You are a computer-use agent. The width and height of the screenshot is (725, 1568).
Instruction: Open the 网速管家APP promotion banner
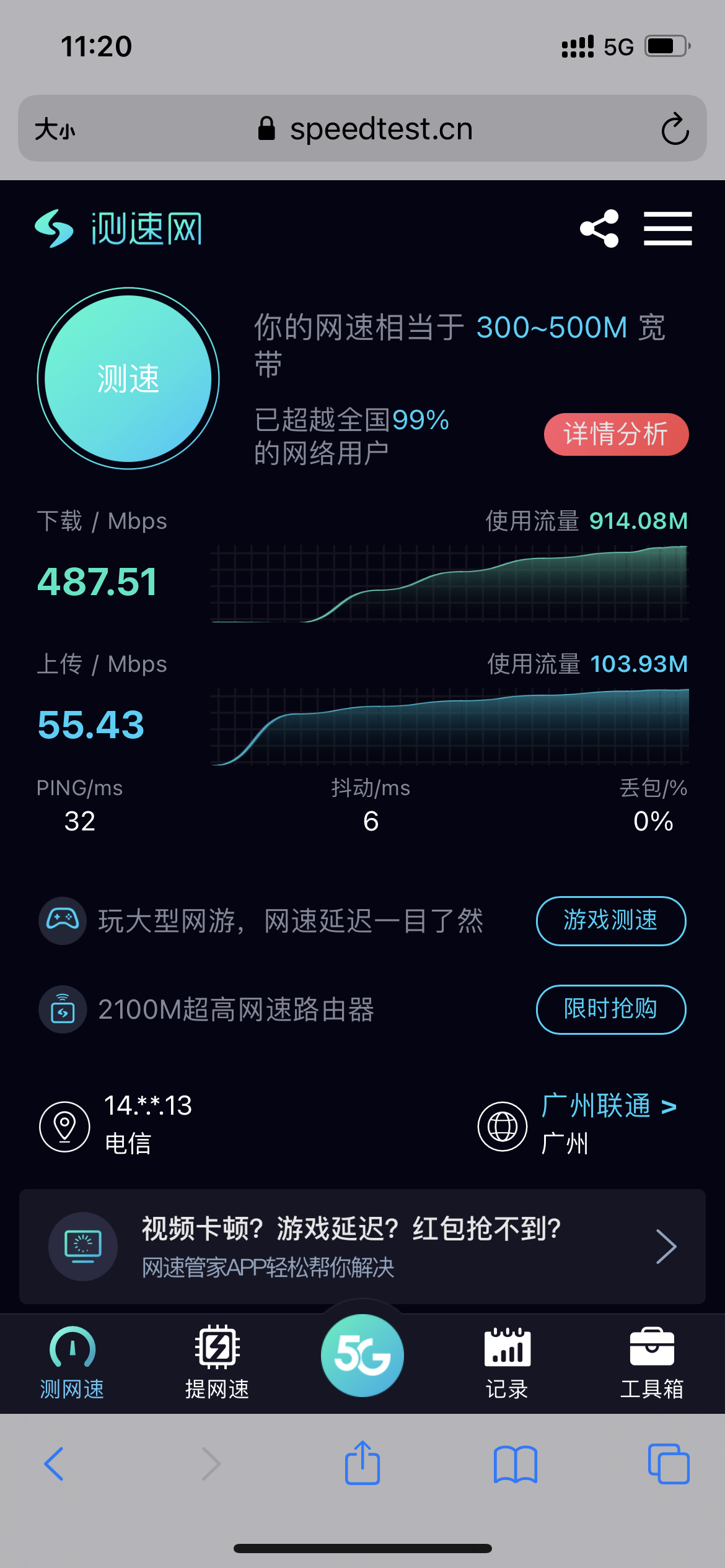click(x=362, y=1246)
